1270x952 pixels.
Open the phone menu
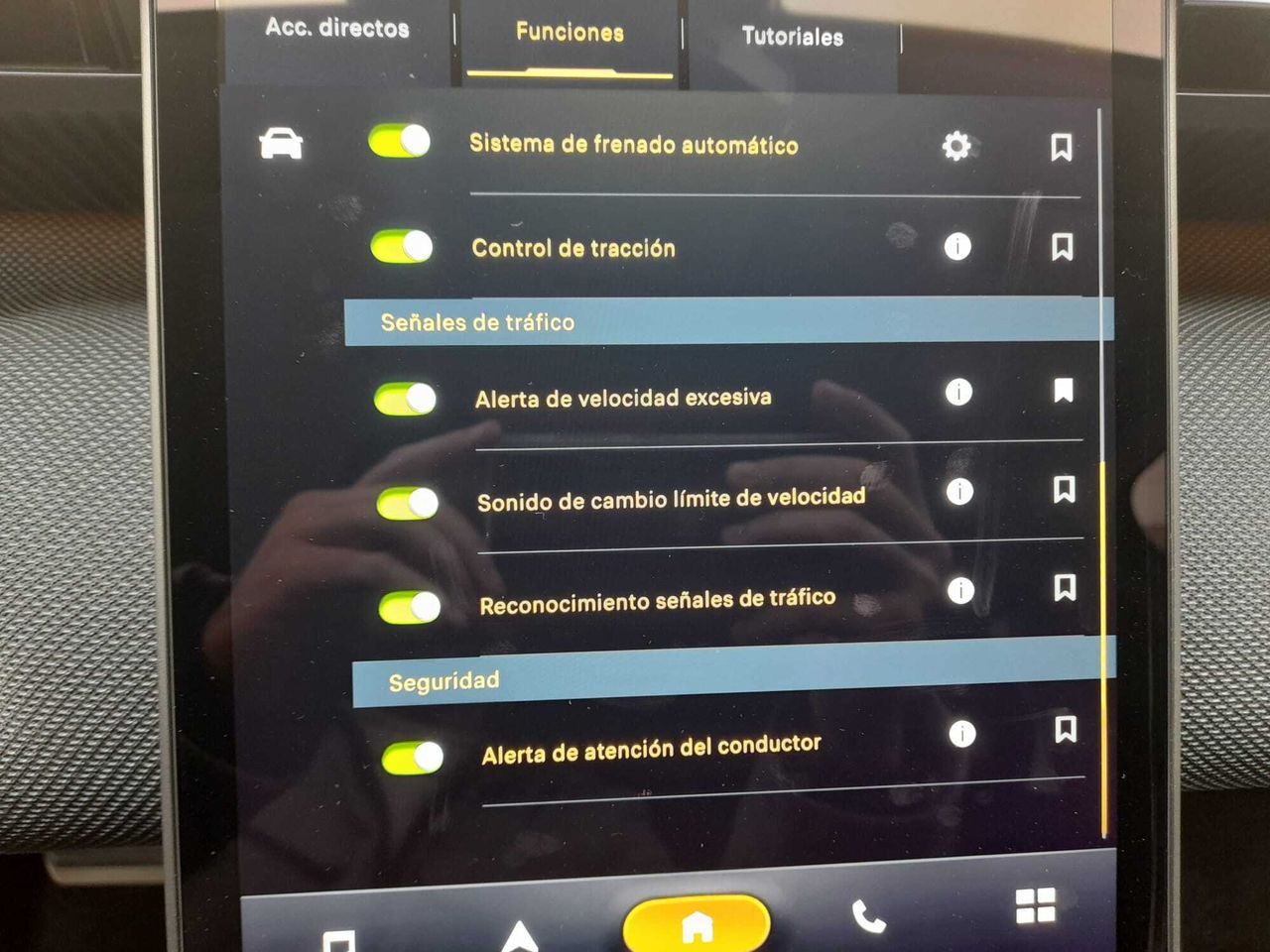click(868, 917)
